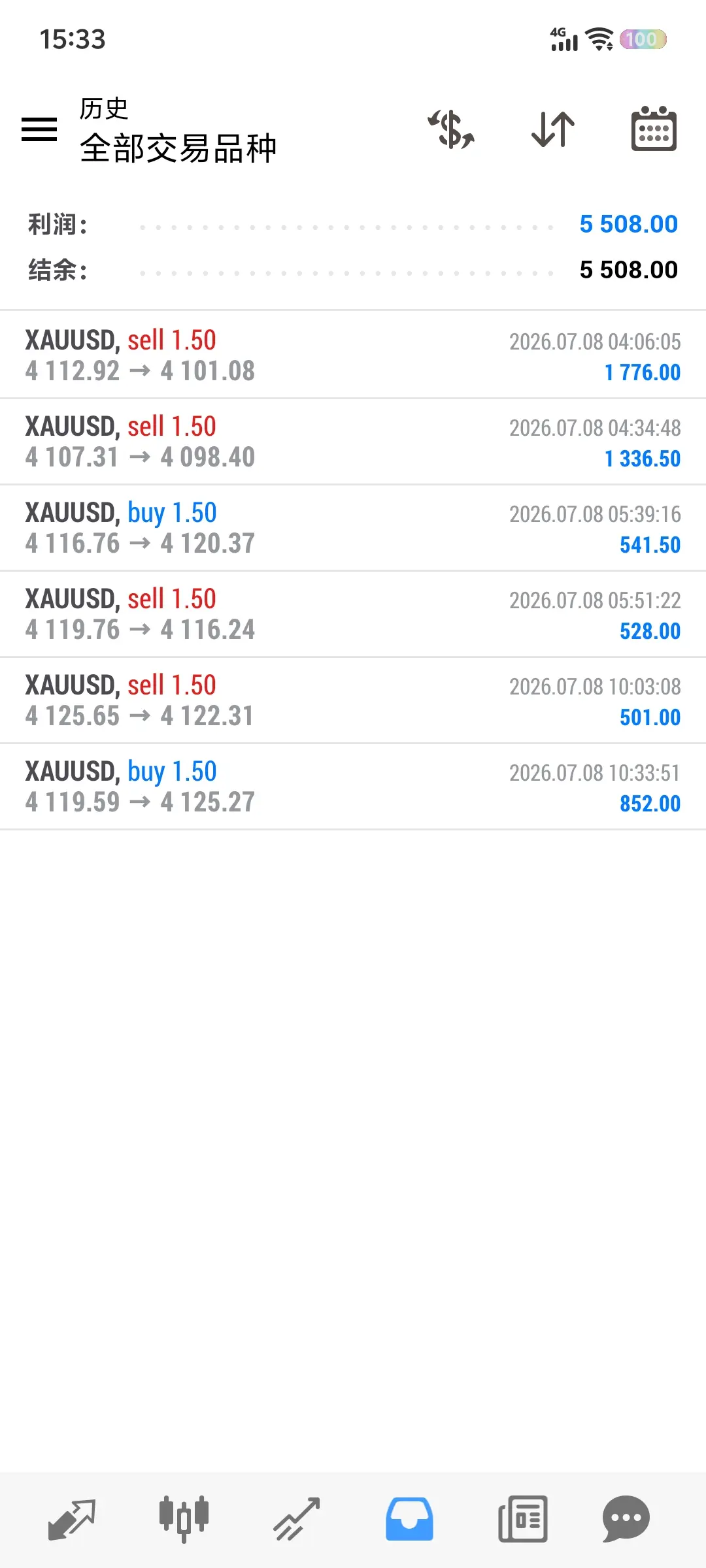
Task: Select the history inbox tab
Action: tap(409, 1520)
